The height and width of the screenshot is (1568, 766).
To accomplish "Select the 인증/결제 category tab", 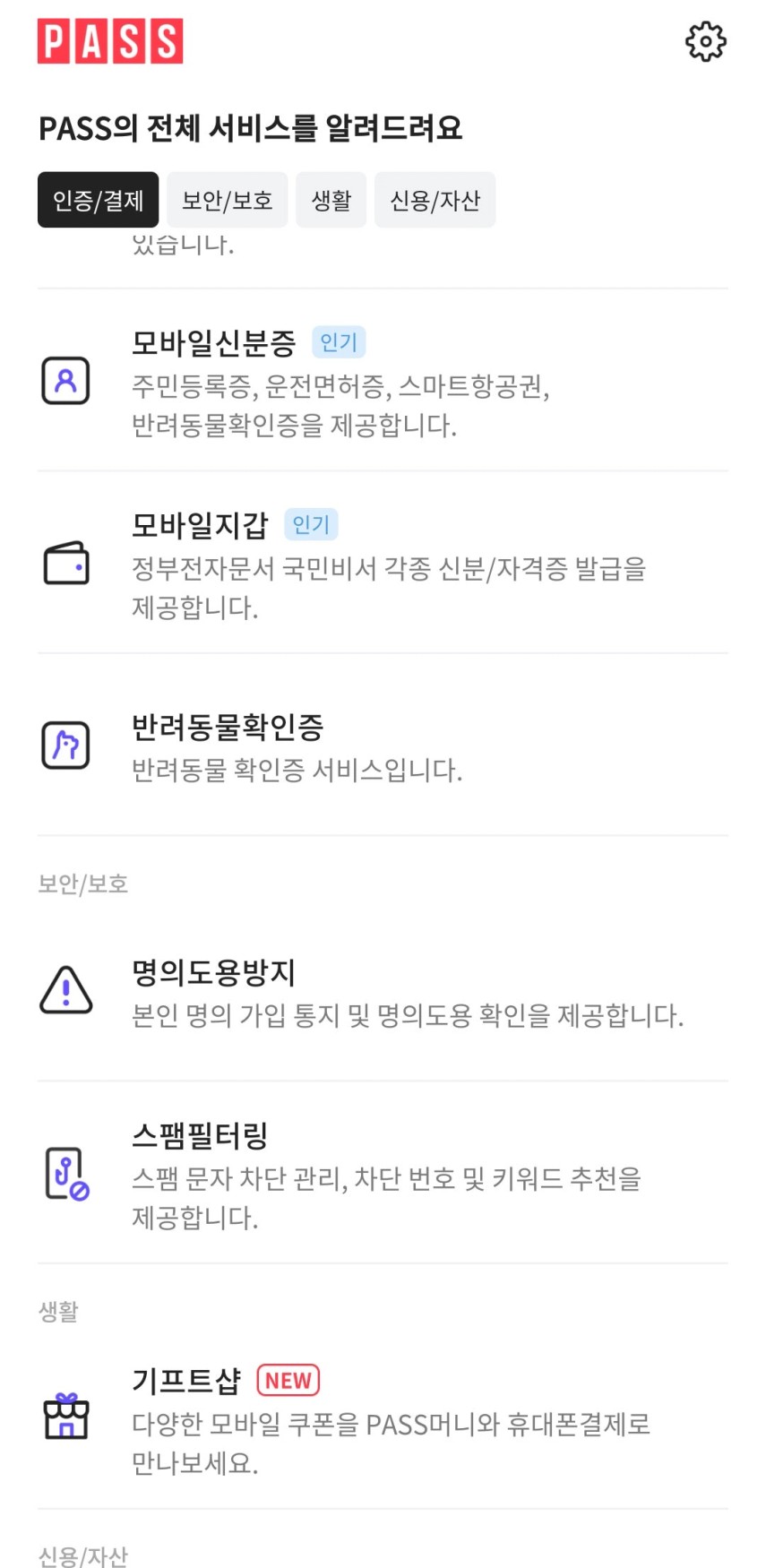I will tap(98, 200).
